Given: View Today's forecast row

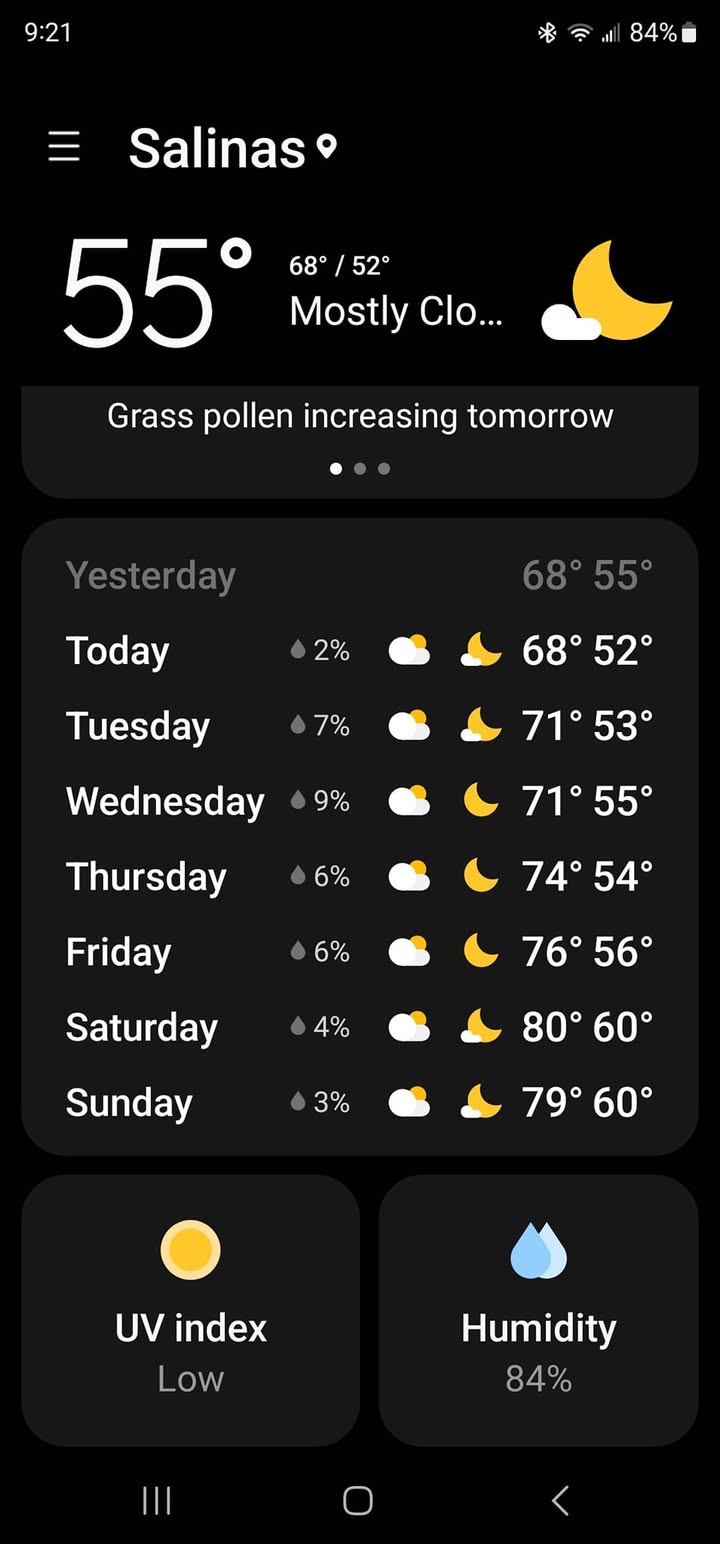Looking at the screenshot, I should pyautogui.click(x=360, y=651).
